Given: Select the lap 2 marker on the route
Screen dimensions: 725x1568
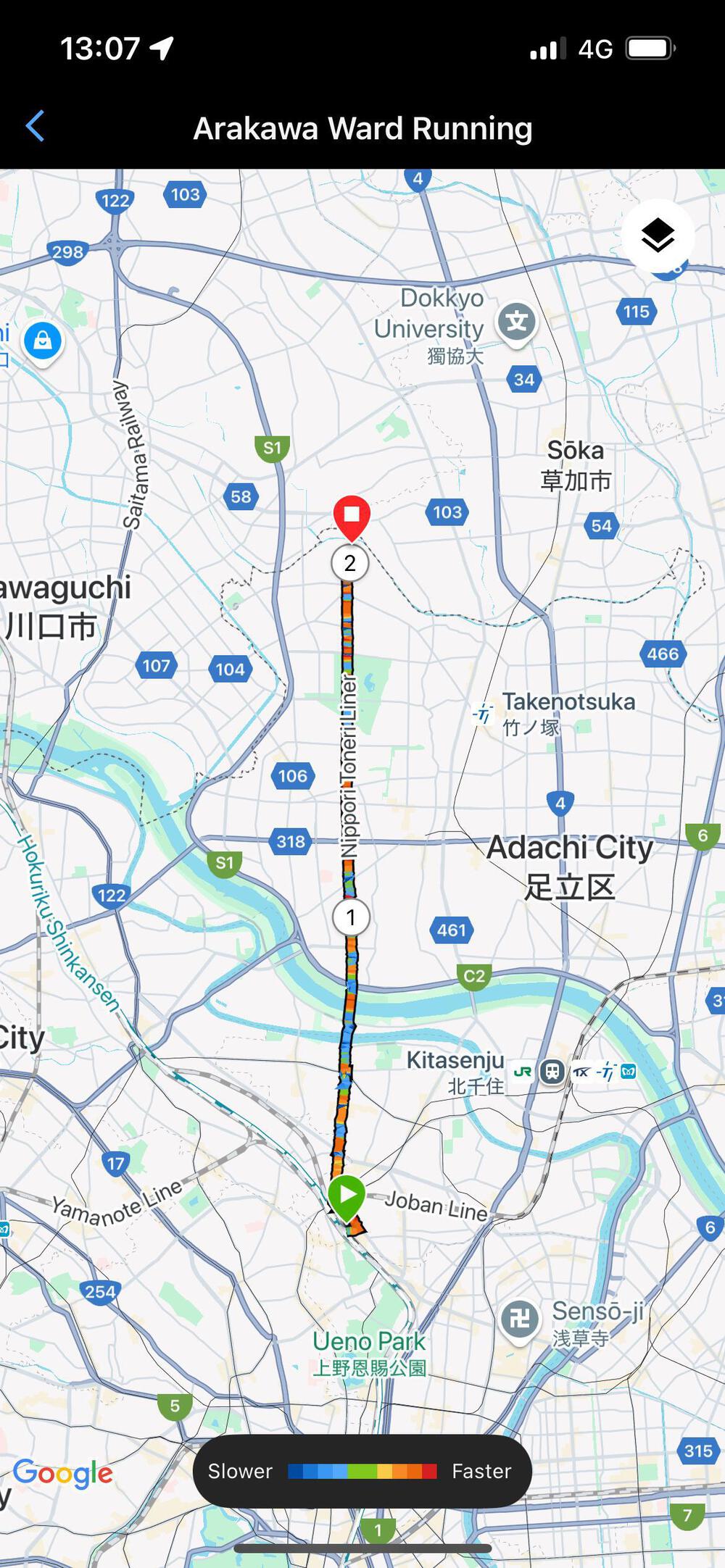Looking at the screenshot, I should tap(350, 563).
